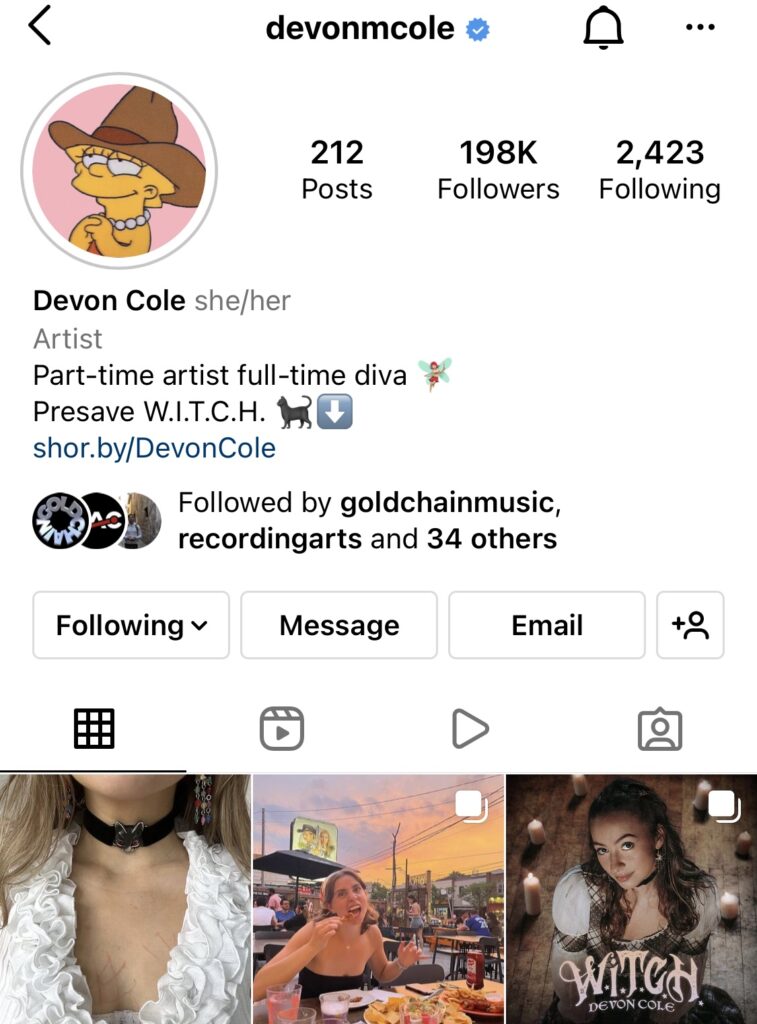The image size is (757, 1024).
Task: Expand the Following dropdown button
Action: [131, 625]
